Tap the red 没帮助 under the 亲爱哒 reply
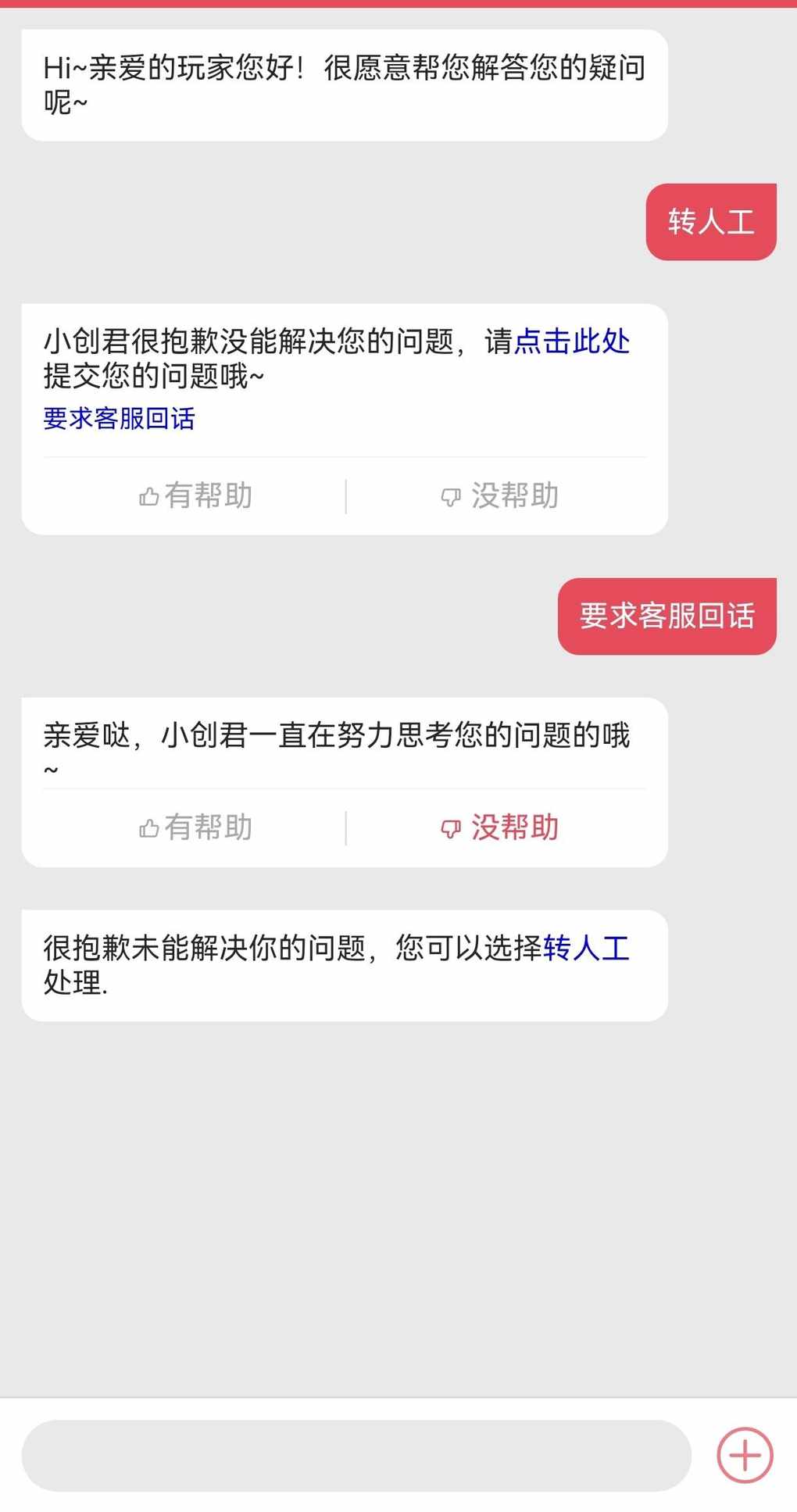 click(500, 827)
